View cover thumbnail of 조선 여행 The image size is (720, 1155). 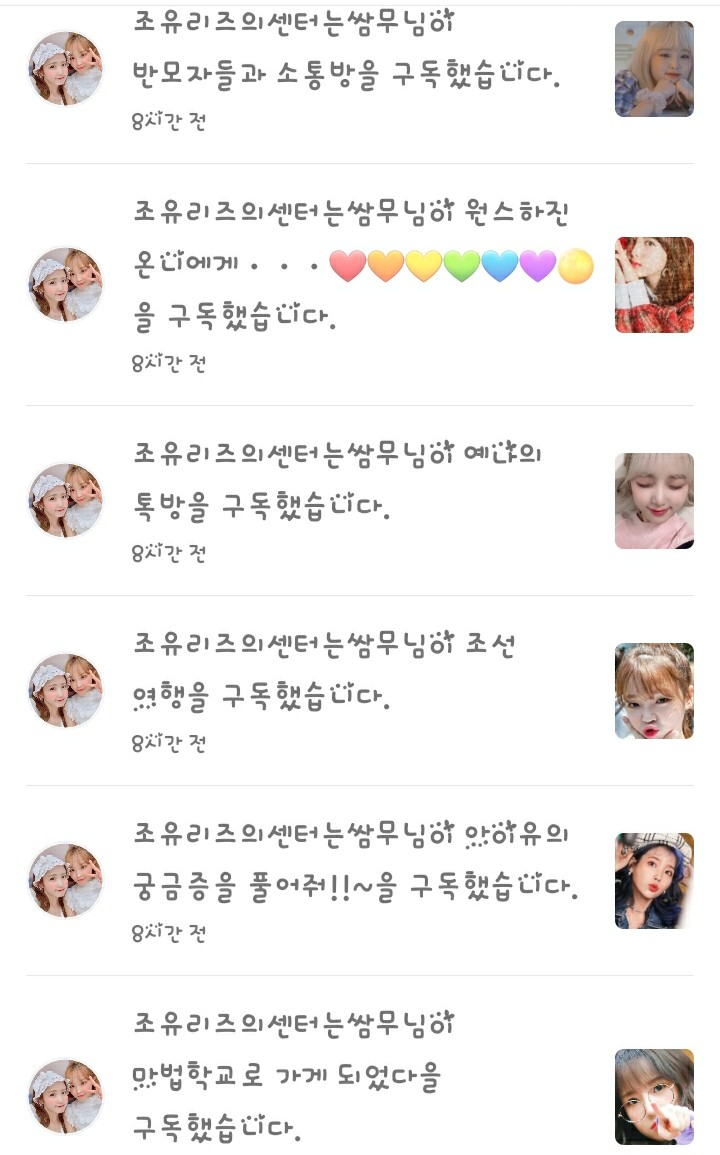click(x=654, y=691)
